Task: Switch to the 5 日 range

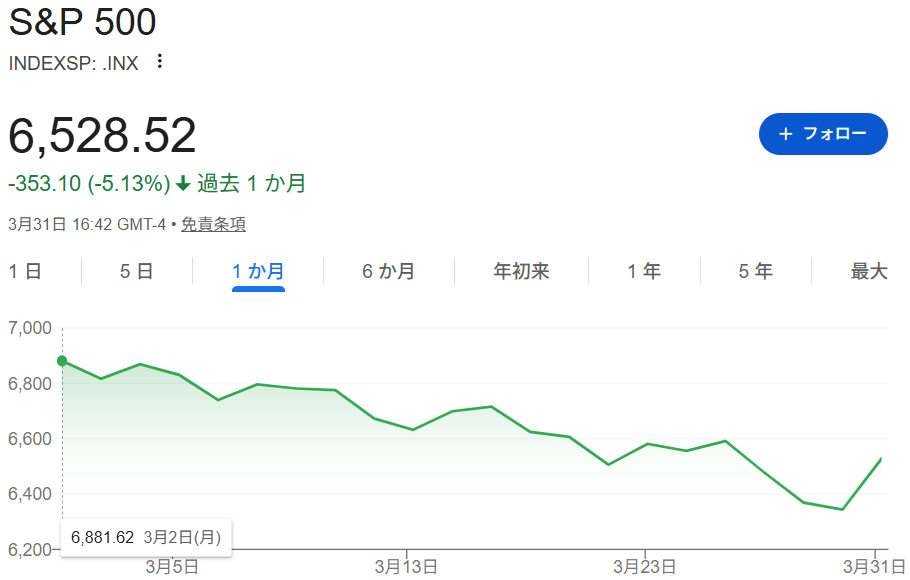Action: [136, 271]
